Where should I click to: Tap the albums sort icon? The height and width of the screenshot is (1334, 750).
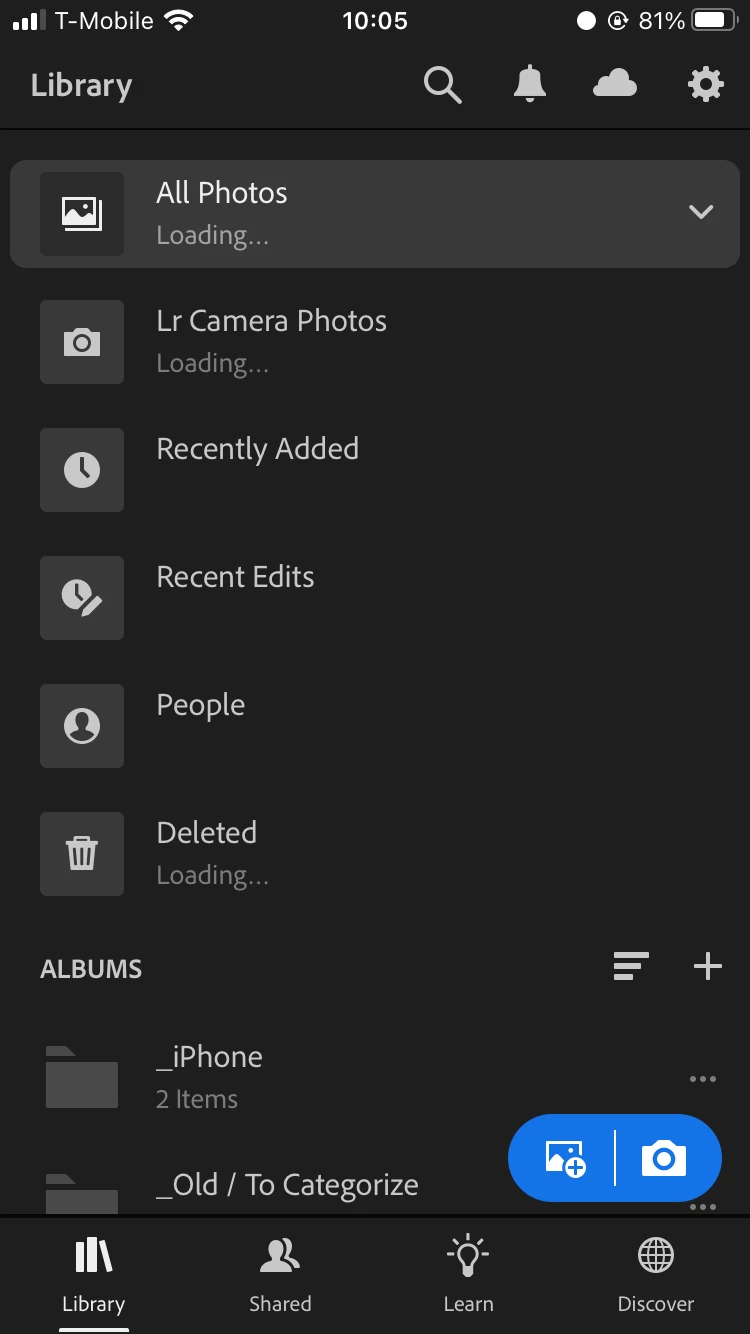tap(631, 967)
